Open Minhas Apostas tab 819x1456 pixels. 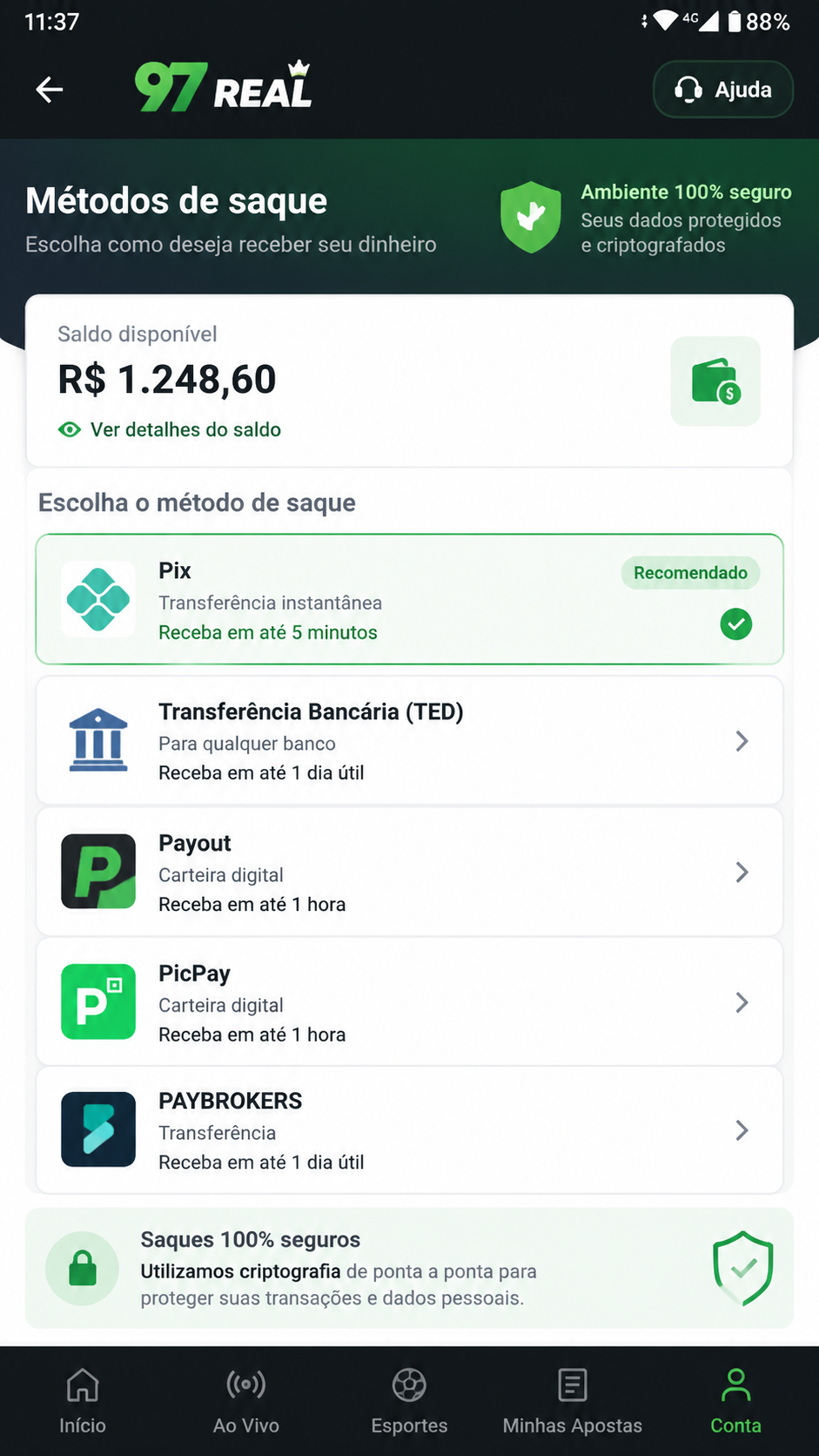coord(573,1400)
